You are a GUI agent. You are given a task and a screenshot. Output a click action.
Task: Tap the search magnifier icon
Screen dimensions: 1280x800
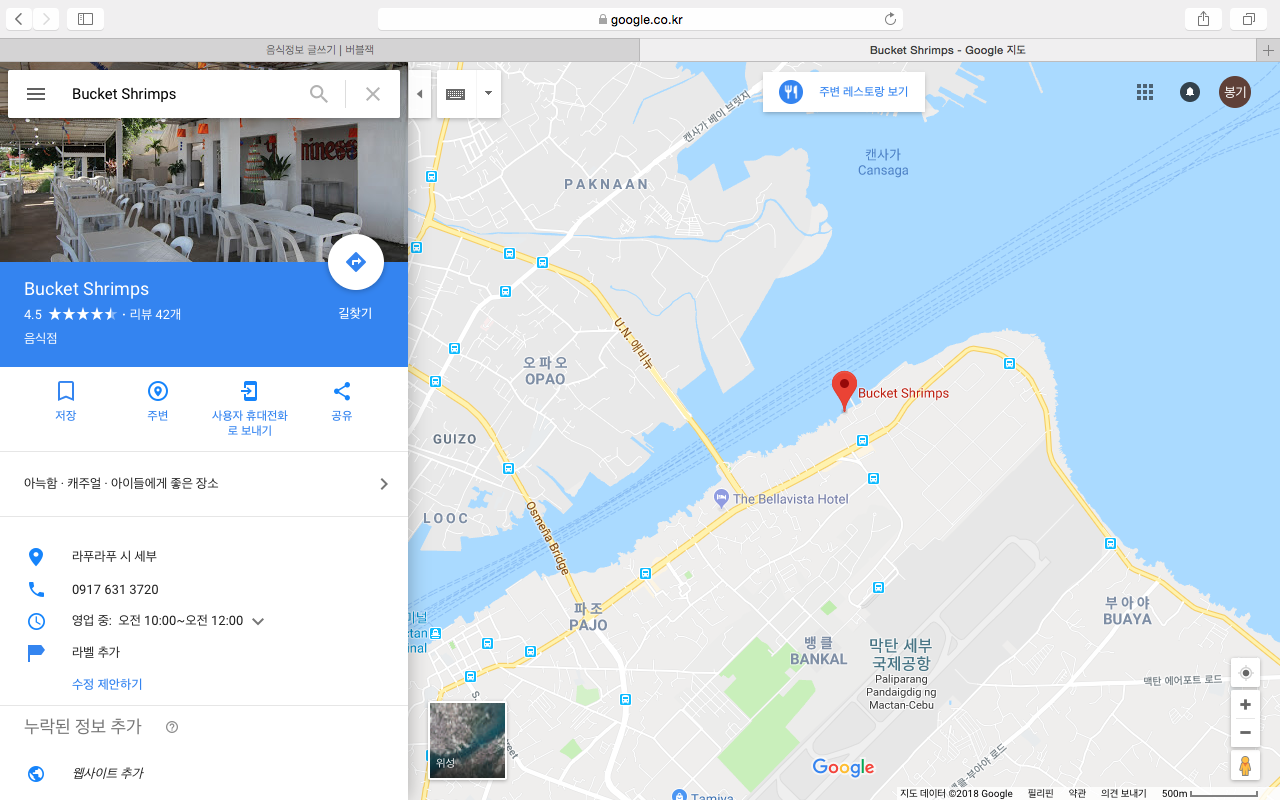(319, 94)
